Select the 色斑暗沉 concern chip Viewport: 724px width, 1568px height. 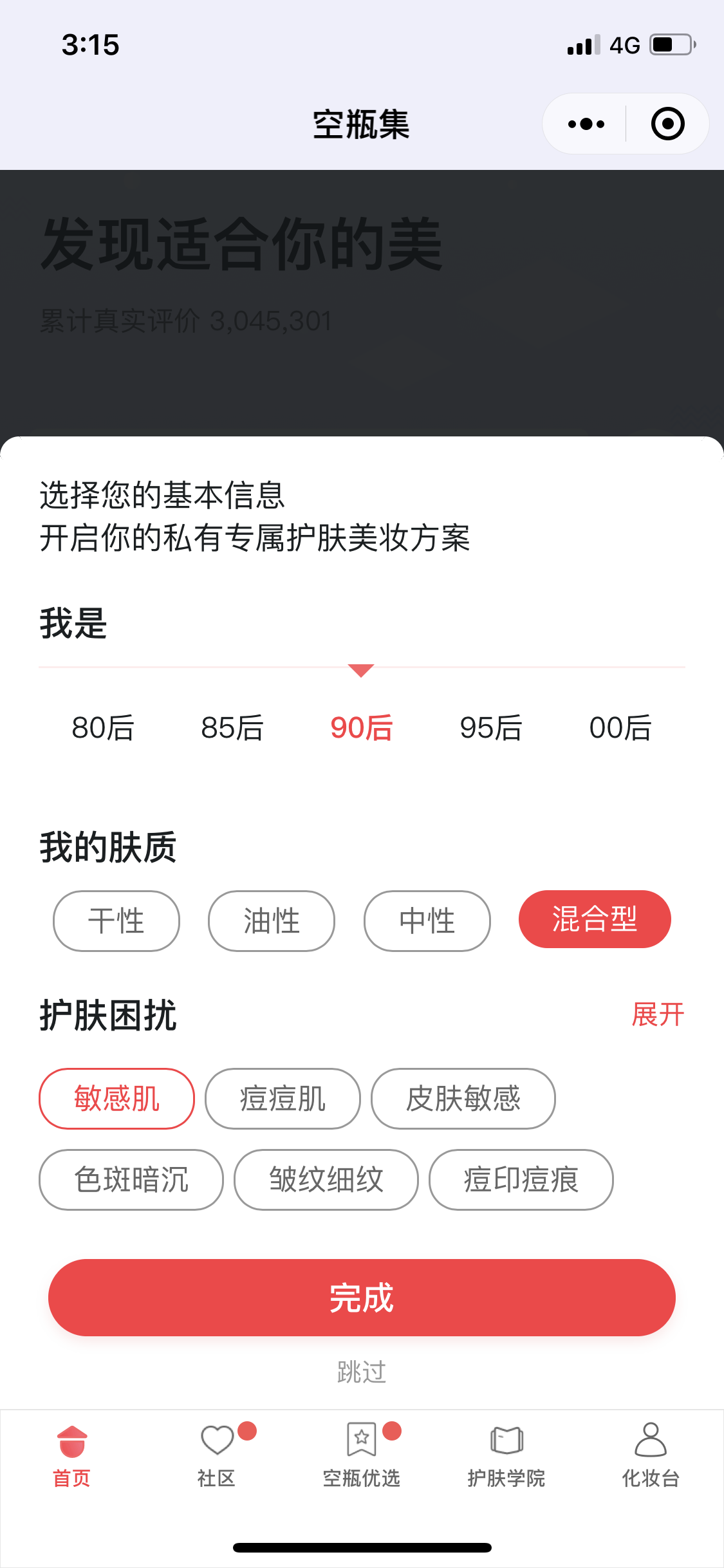coord(131,1179)
